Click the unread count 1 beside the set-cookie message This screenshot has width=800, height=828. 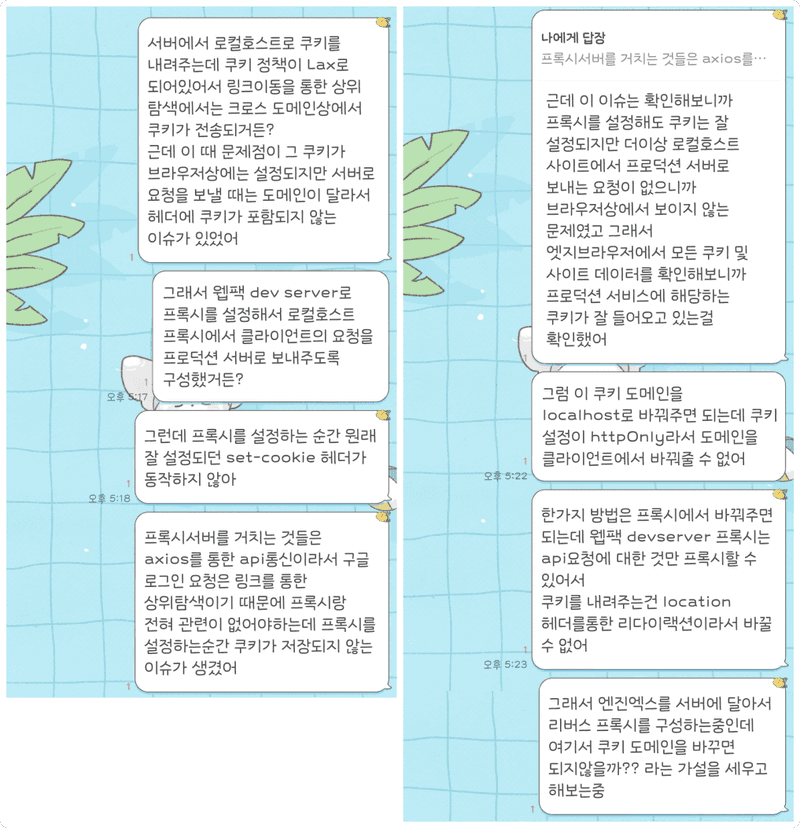click(x=128, y=482)
